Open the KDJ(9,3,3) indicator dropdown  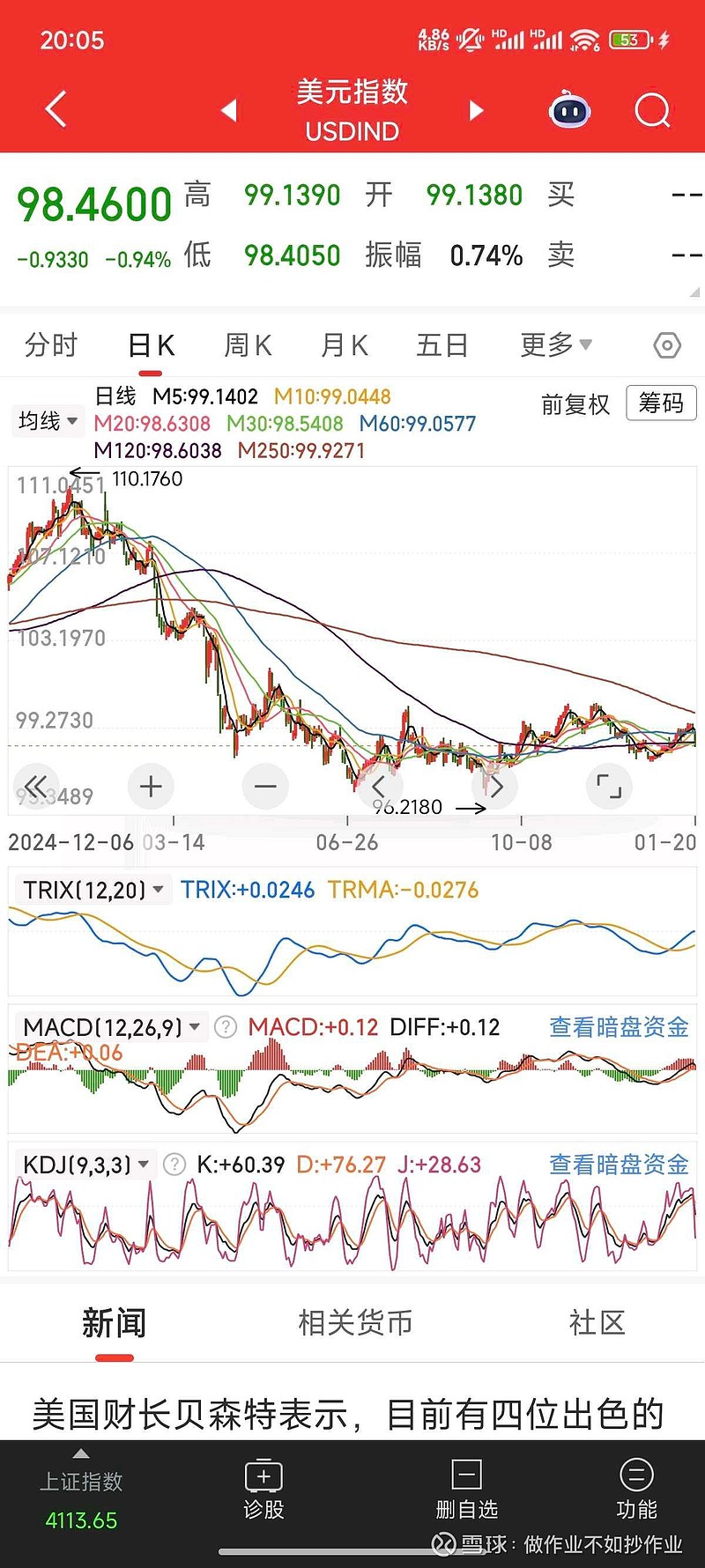[x=85, y=1164]
